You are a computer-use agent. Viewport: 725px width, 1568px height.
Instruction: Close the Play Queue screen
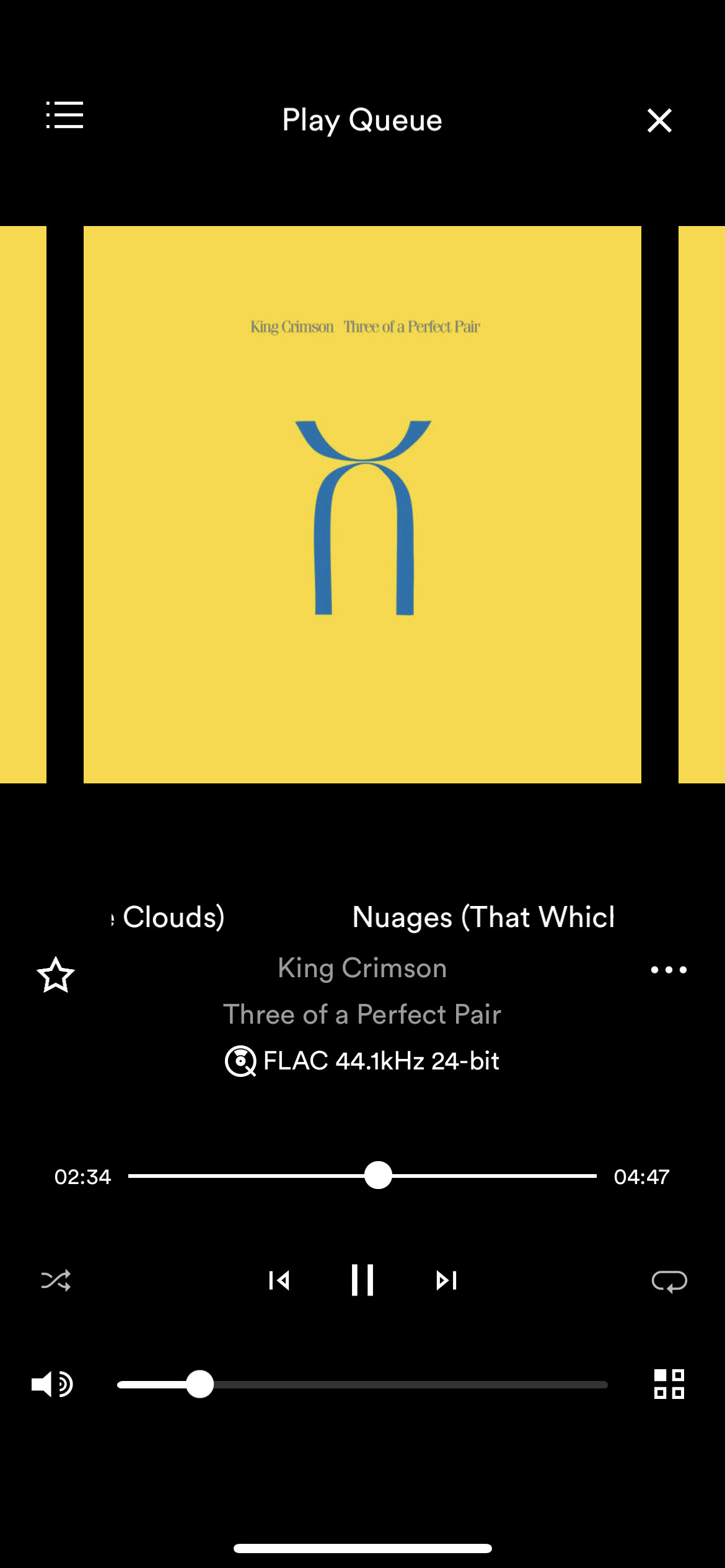pos(659,121)
